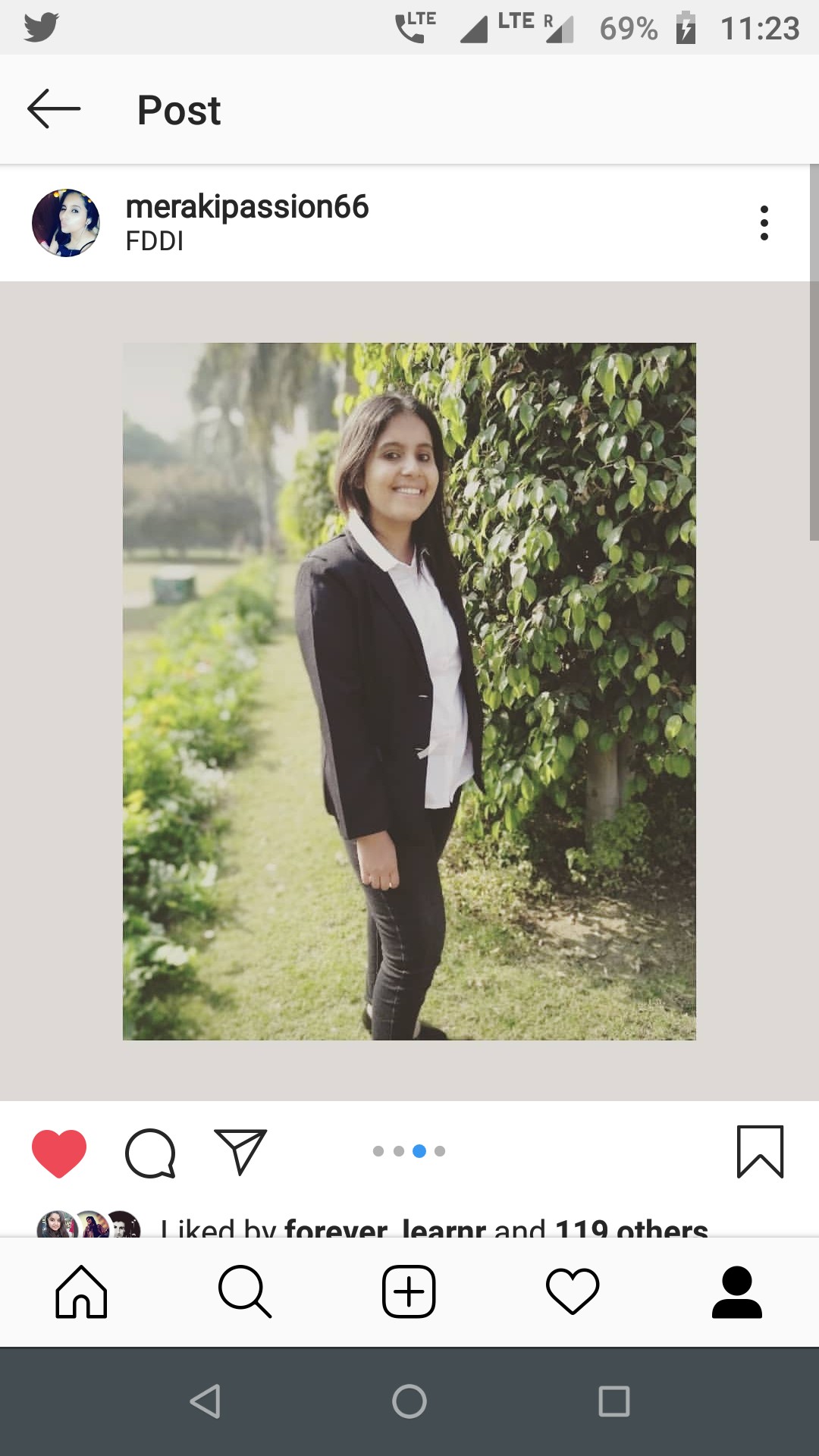The height and width of the screenshot is (1456, 819).
Task: Open merakipassion66's profile picture
Action: pos(66,223)
